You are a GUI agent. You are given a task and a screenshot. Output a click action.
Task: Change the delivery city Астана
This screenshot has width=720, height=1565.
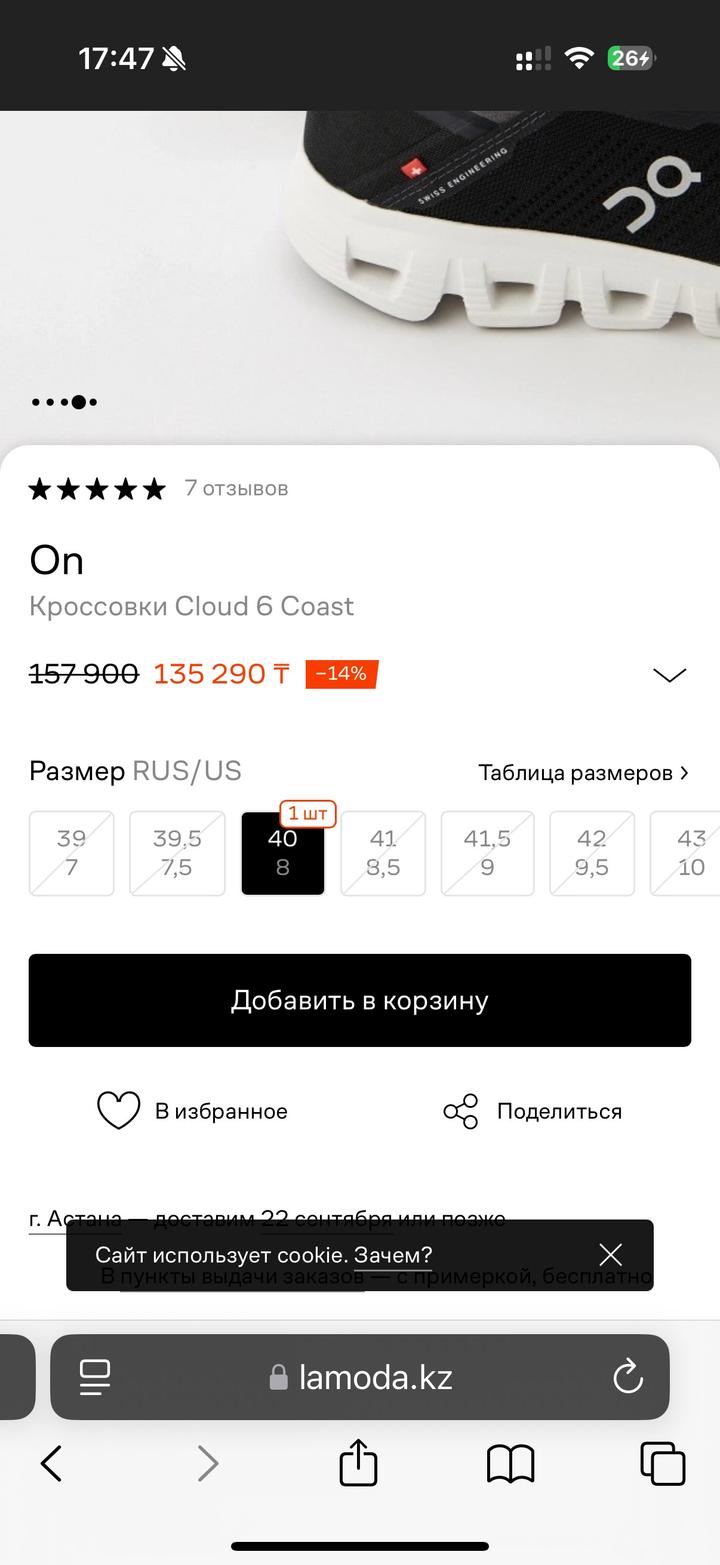[75, 1219]
